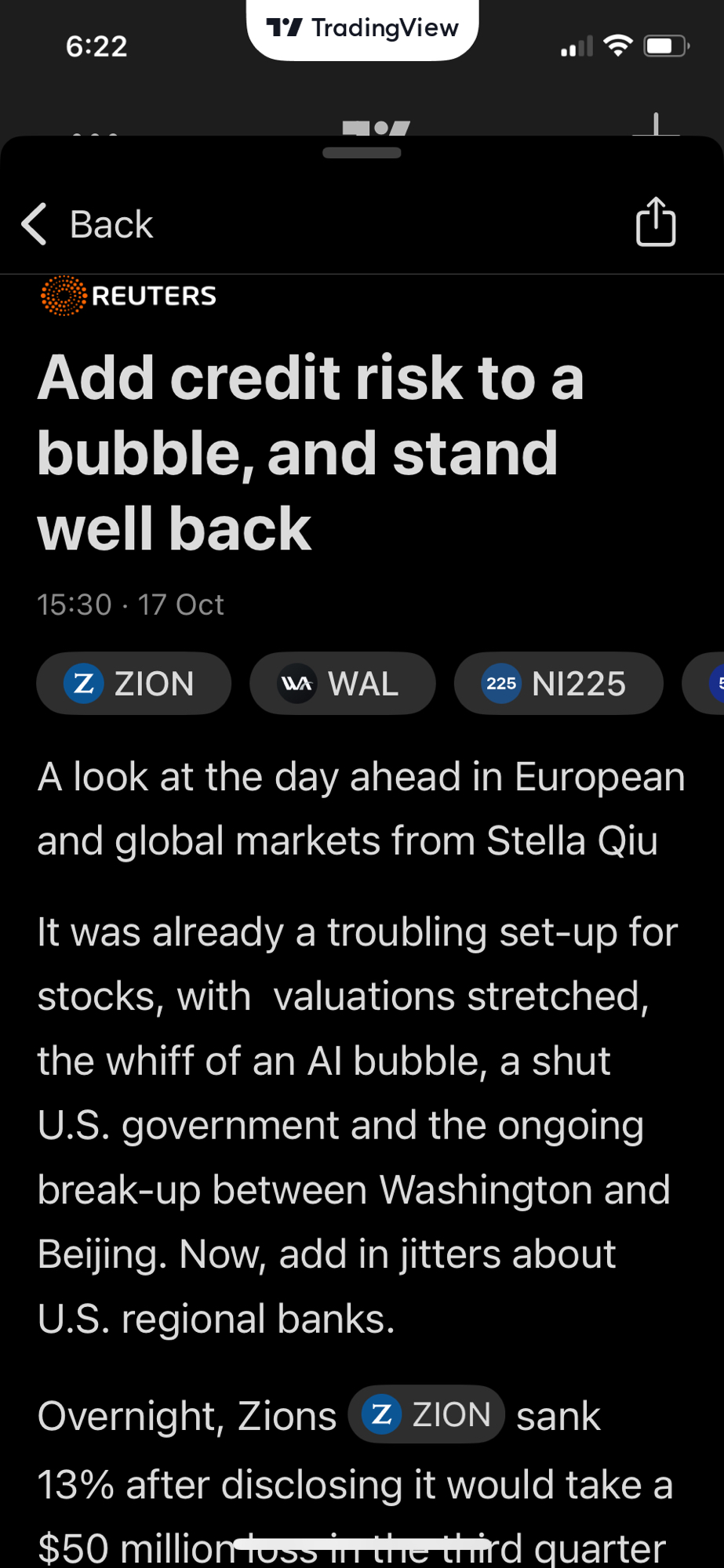Open the WAL symbol chip
This screenshot has height=1568, width=724.
(342, 684)
